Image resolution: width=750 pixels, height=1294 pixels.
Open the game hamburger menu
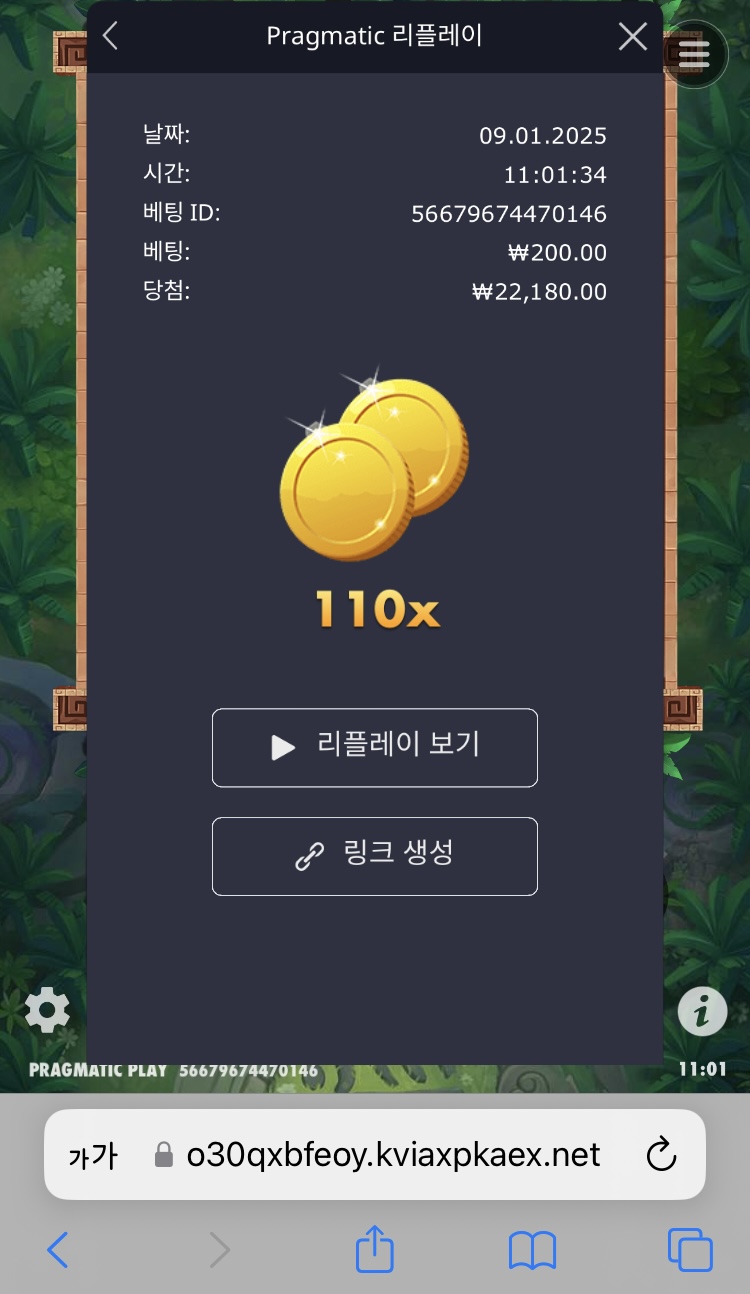(x=694, y=54)
